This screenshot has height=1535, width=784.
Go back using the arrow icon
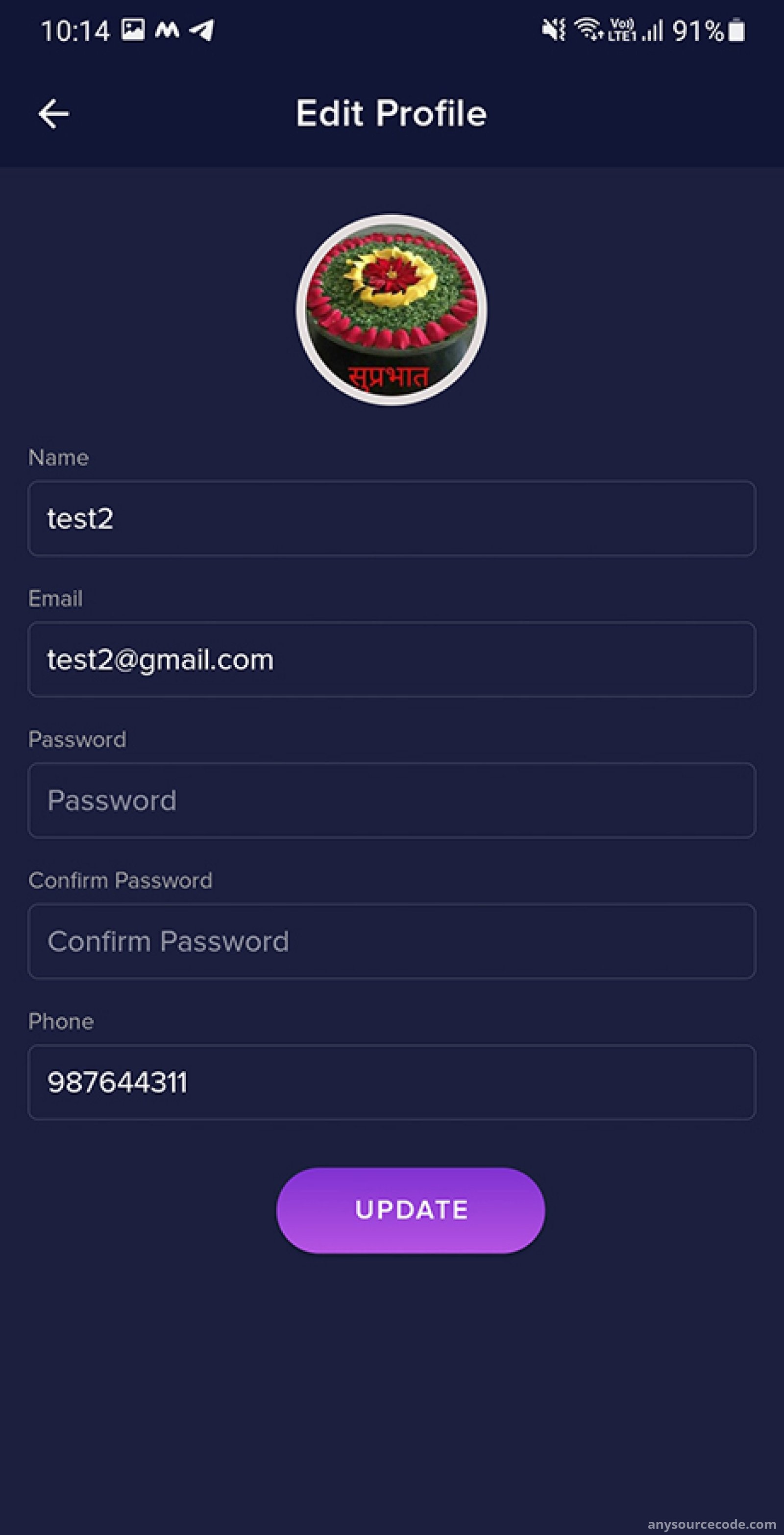(53, 114)
